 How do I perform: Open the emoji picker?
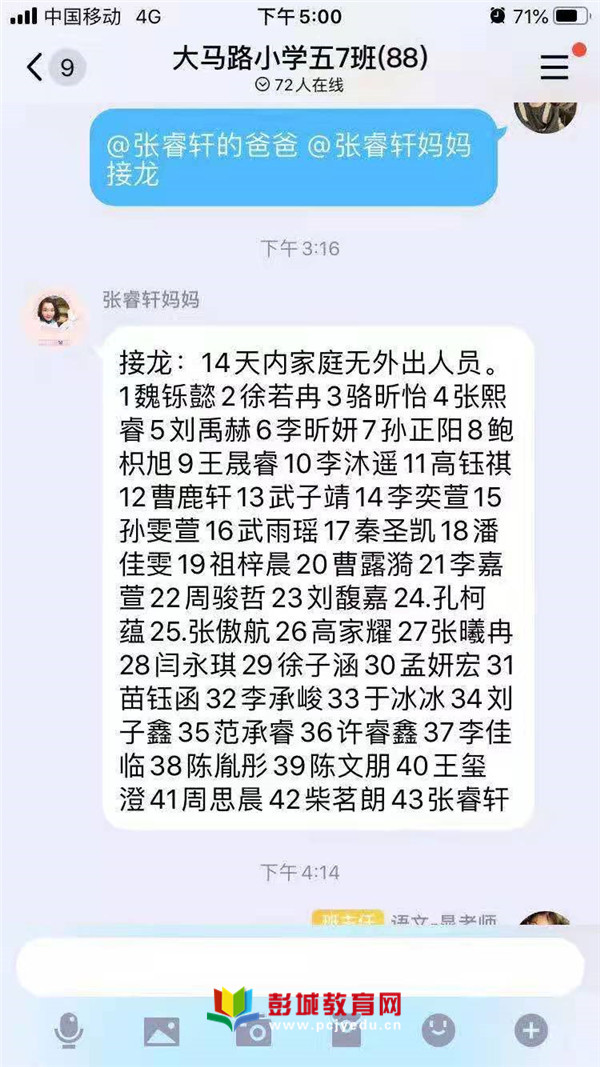coord(438,1030)
